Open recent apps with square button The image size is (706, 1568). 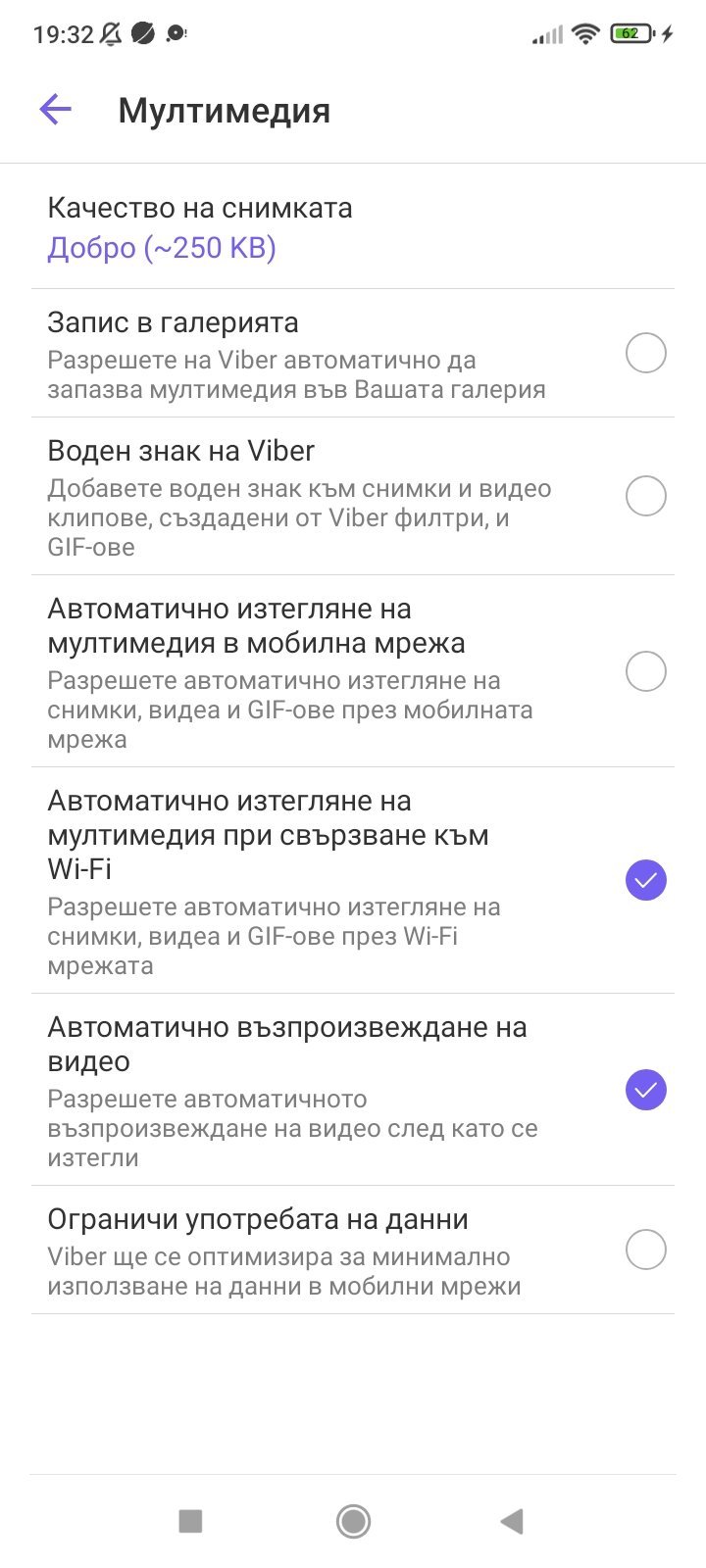pos(190,1521)
